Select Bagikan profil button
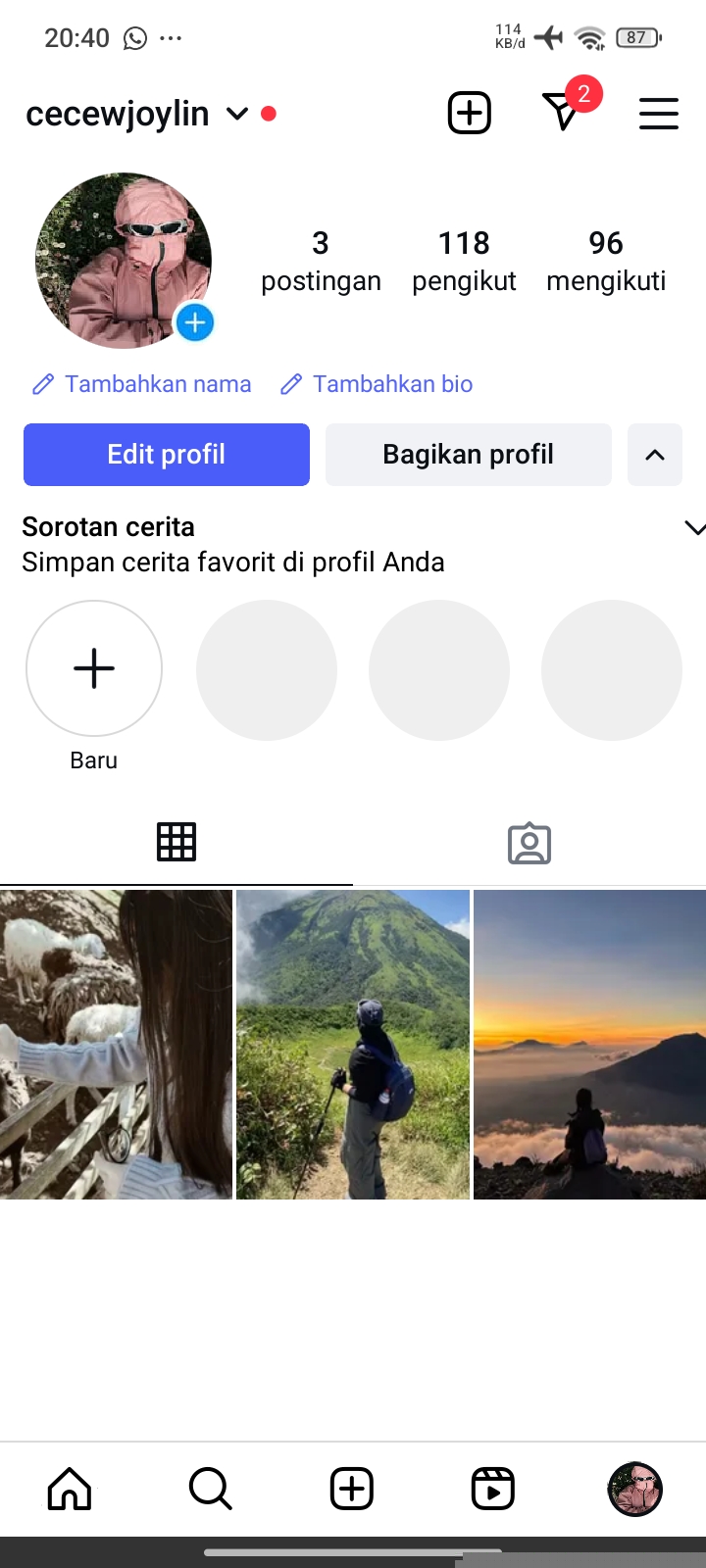The height and width of the screenshot is (1568, 706). [468, 455]
